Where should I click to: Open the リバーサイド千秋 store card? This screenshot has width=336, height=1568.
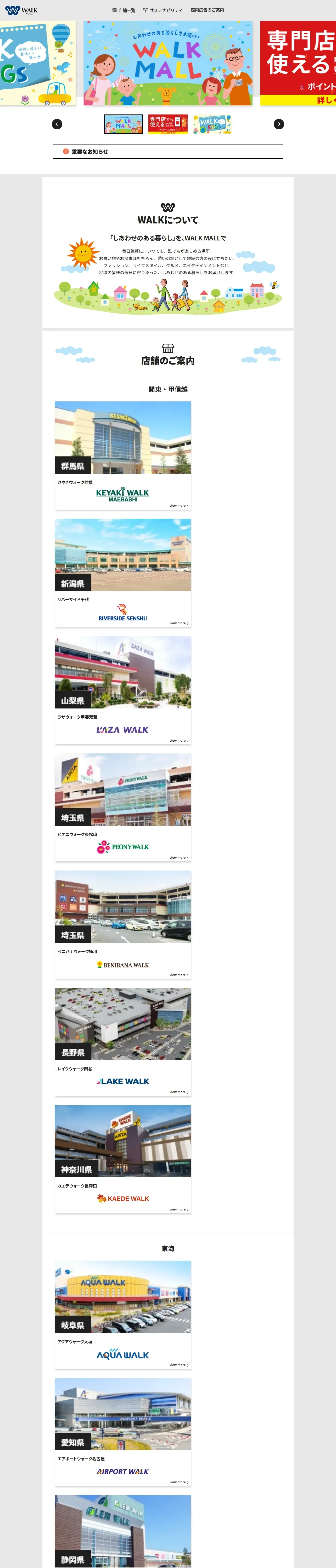[x=122, y=573]
